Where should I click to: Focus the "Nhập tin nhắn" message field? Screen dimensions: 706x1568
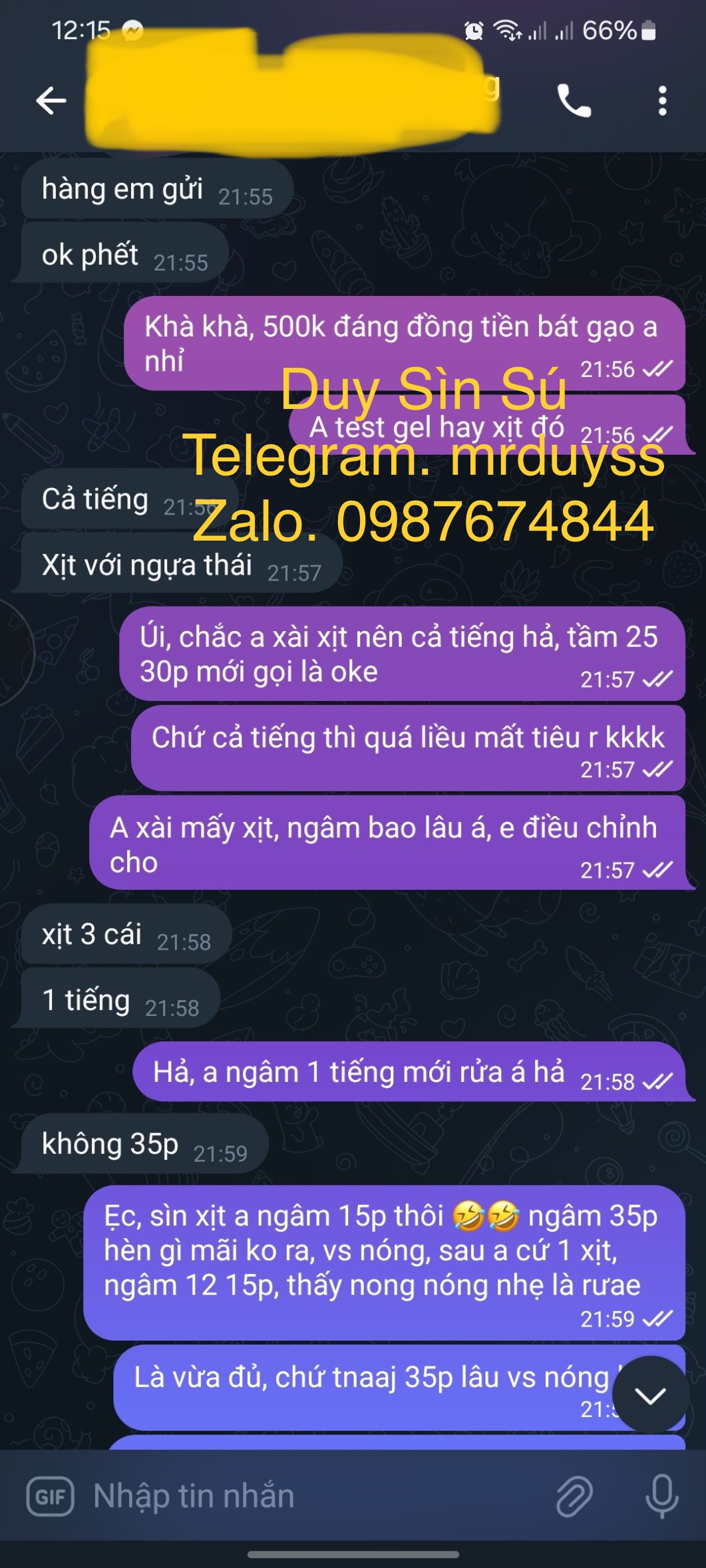pyautogui.click(x=299, y=1497)
